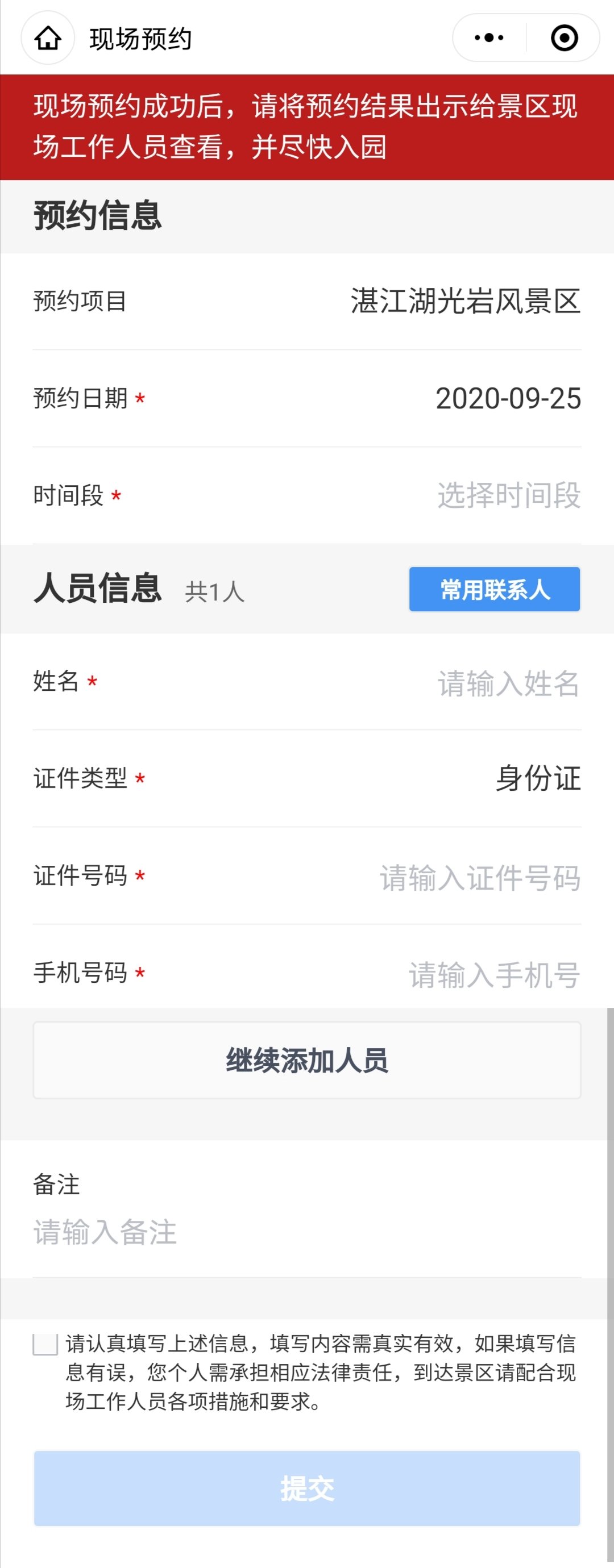This screenshot has width=614, height=1568.
Task: Select ID type 身份证 dropdown
Action: click(537, 778)
